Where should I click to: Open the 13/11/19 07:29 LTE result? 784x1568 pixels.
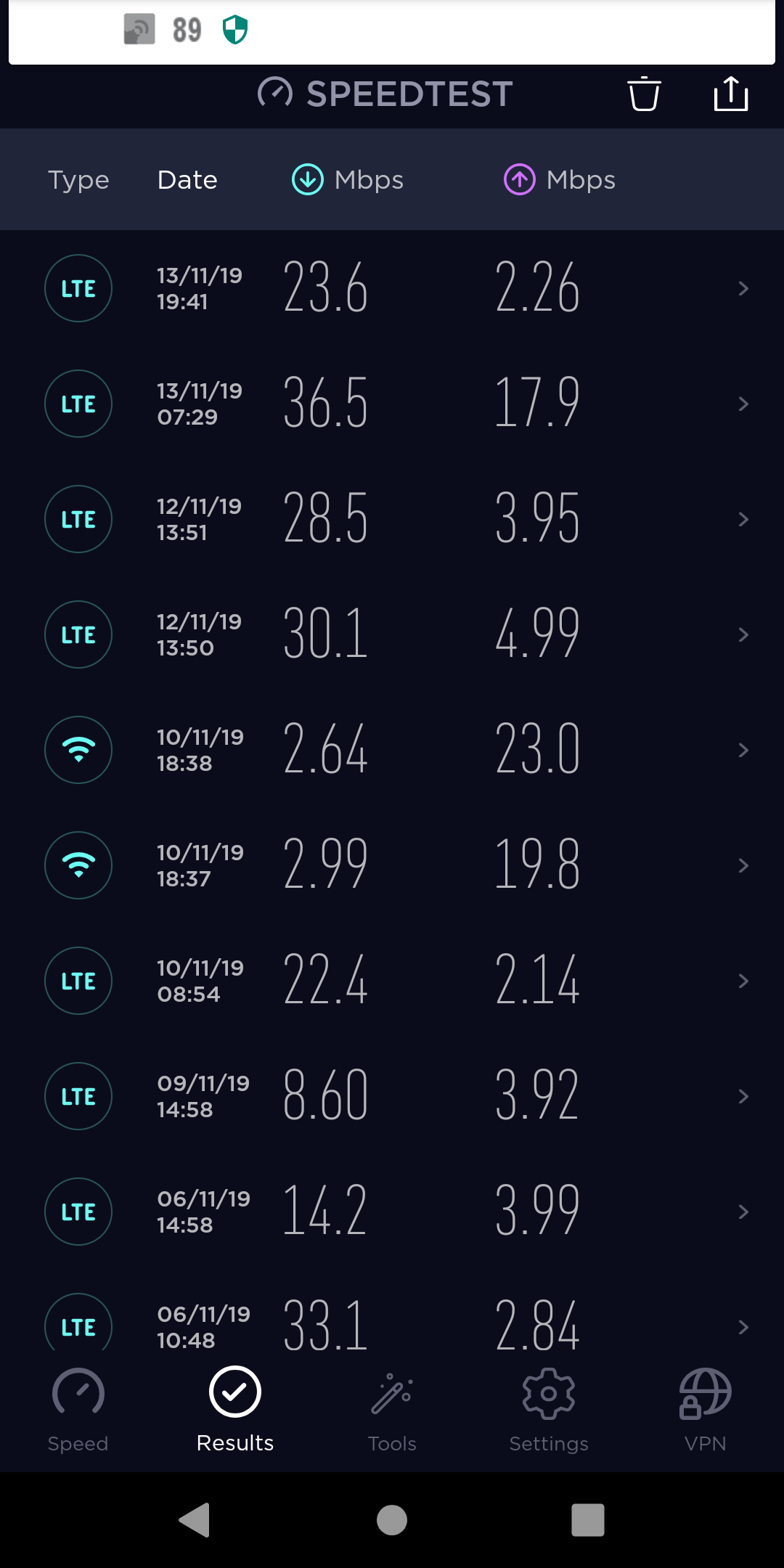392,404
